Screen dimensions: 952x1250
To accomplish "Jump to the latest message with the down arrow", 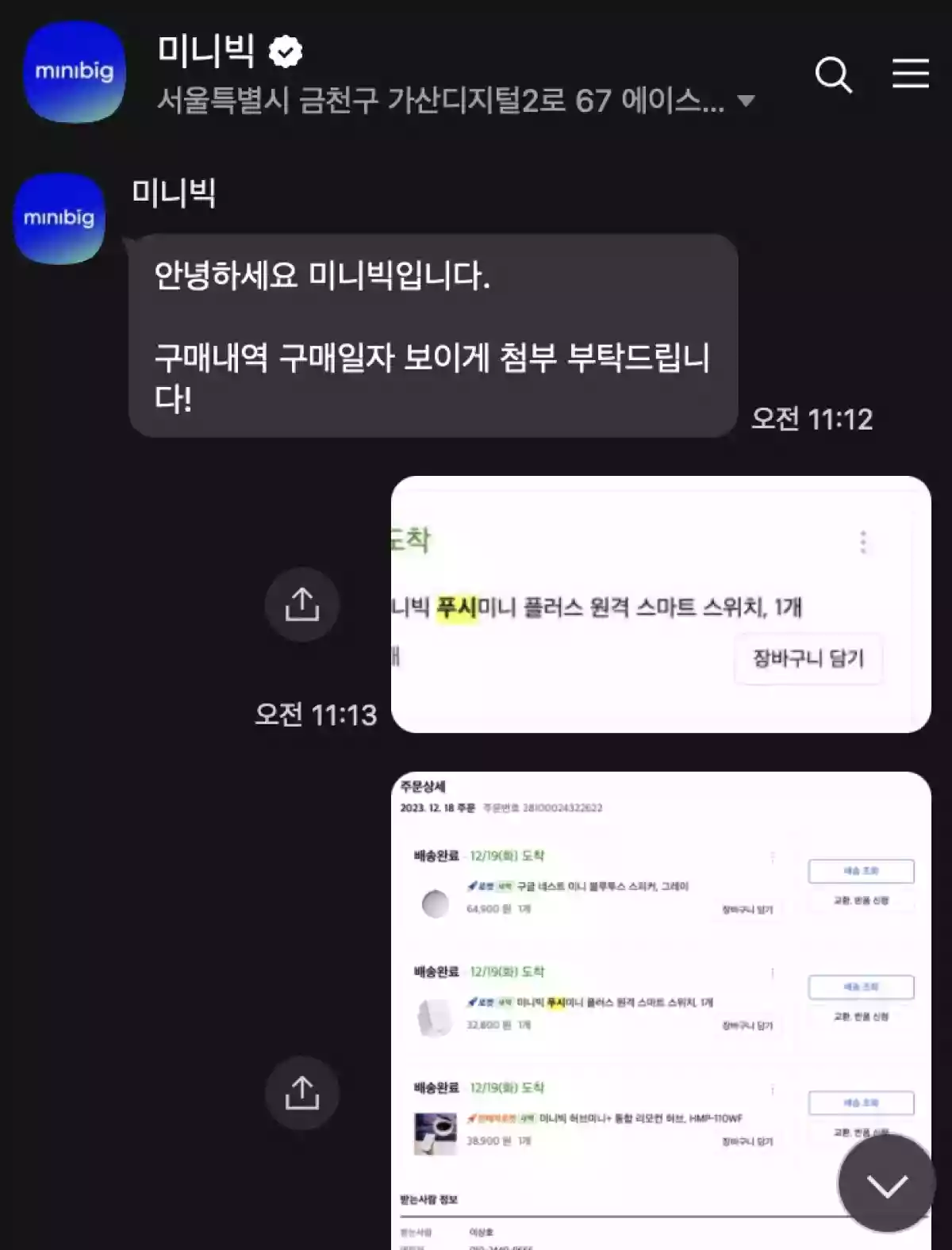I will click(x=886, y=1184).
